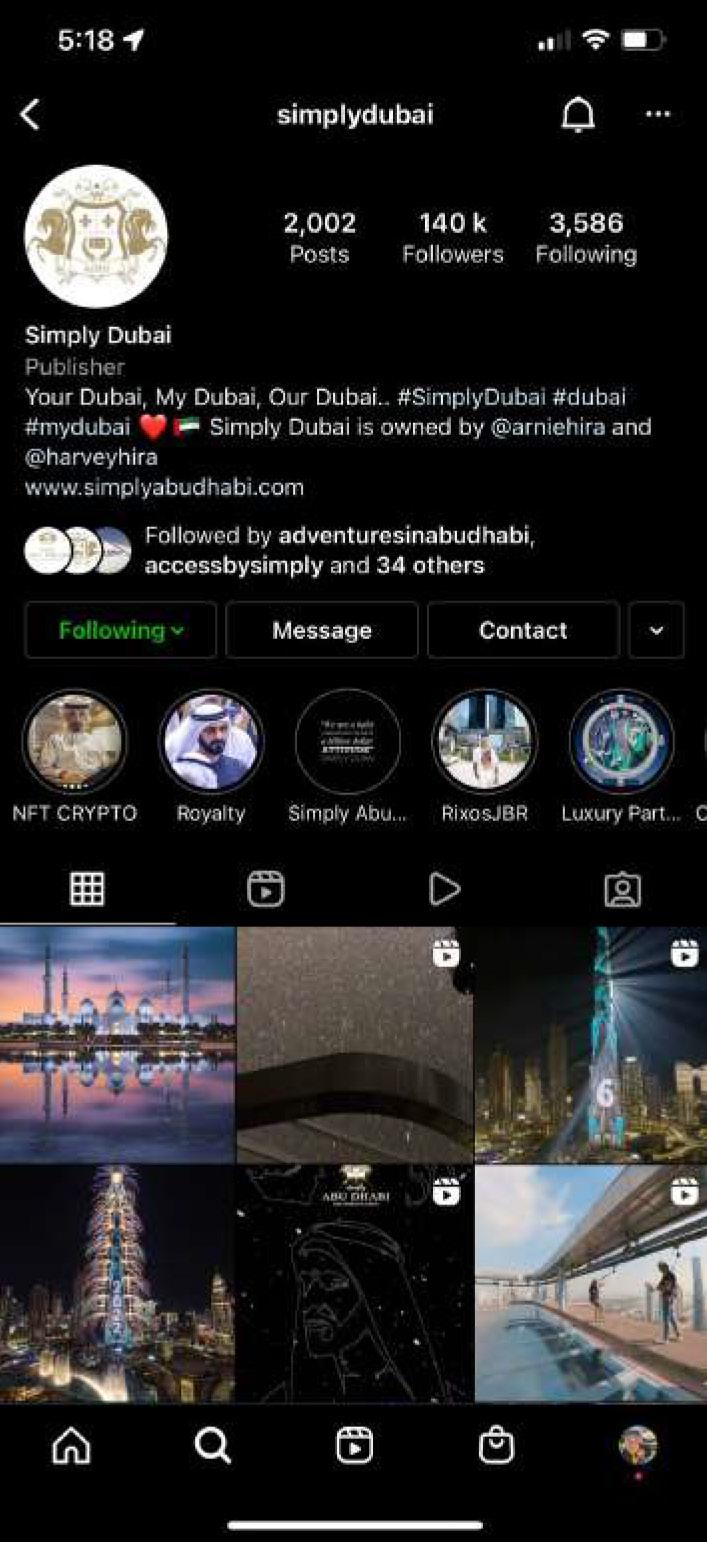Switch to the tagged photos tab

click(621, 889)
